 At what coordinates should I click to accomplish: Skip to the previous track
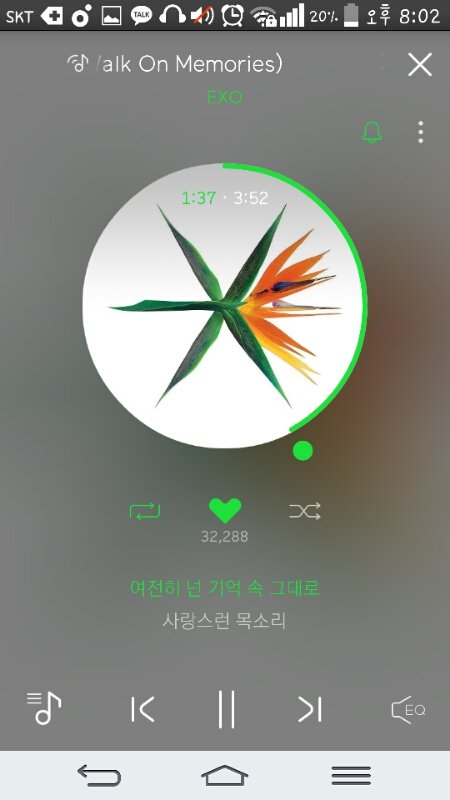pos(142,710)
